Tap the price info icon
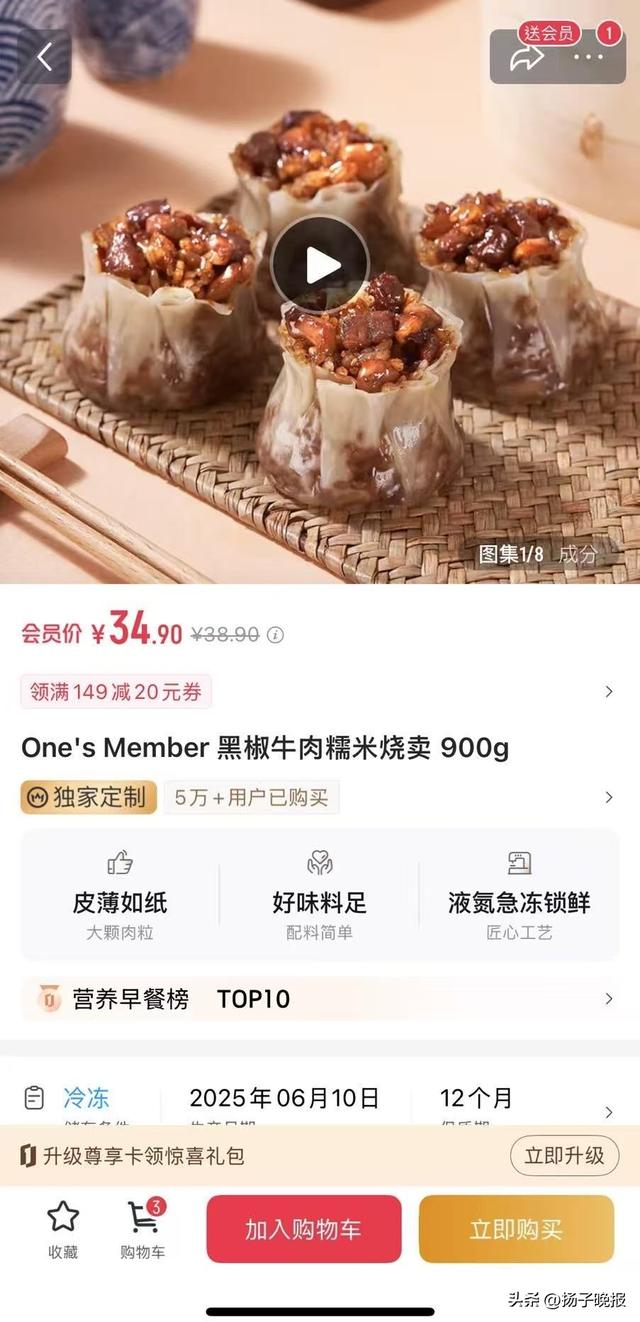Image resolution: width=640 pixels, height=1322 pixels. coord(276,634)
